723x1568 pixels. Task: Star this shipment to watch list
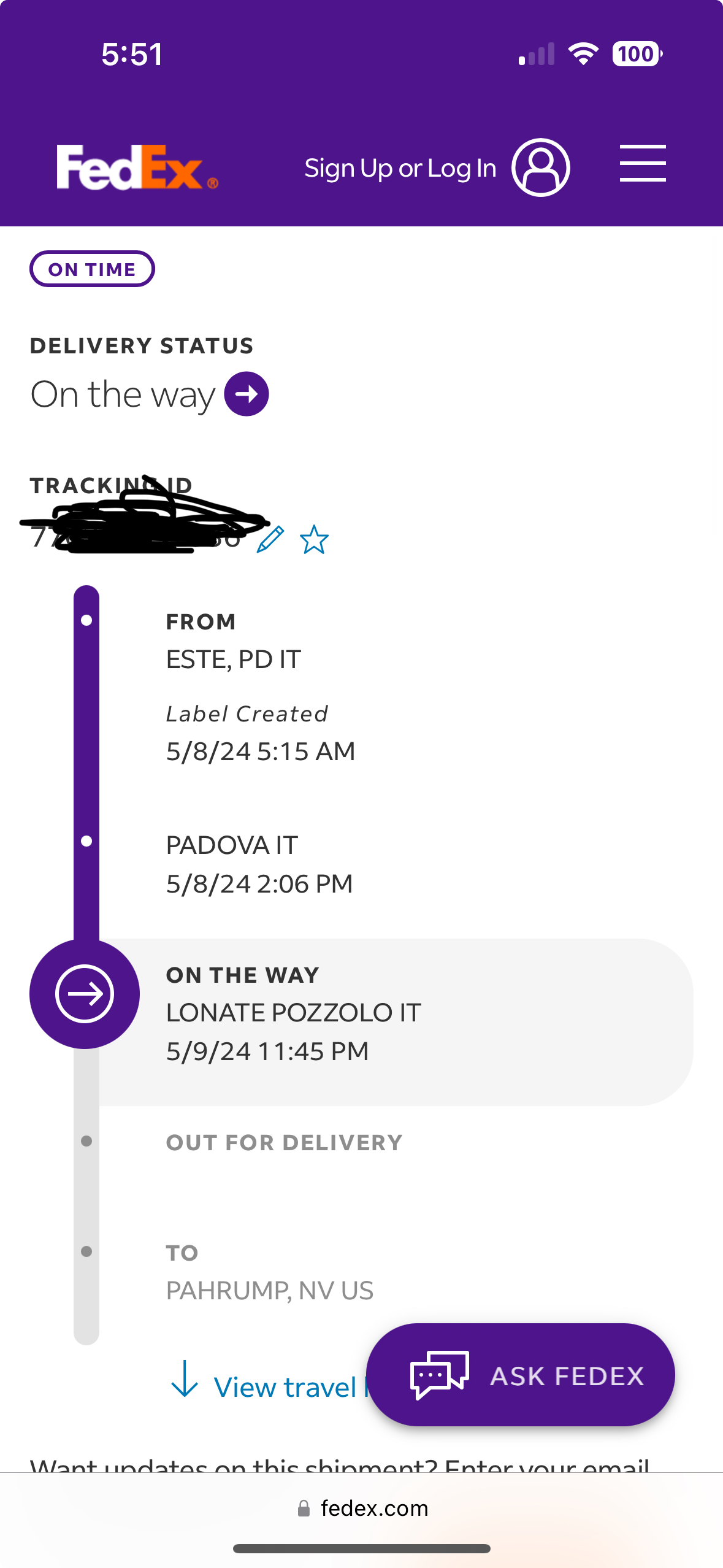coord(314,539)
